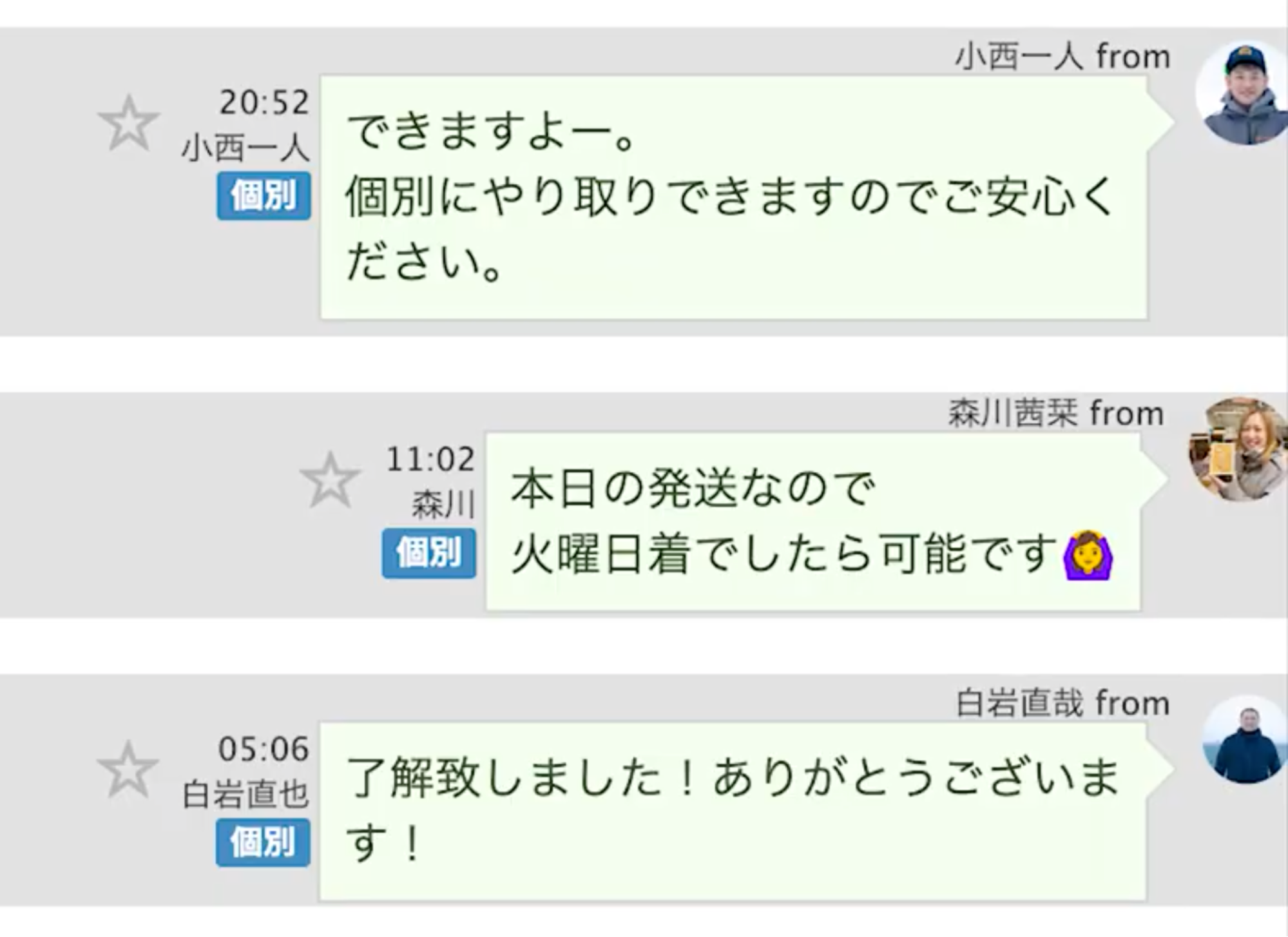Open 森川茜栞's profile avatar
The height and width of the screenshot is (937, 1288).
point(1238,449)
